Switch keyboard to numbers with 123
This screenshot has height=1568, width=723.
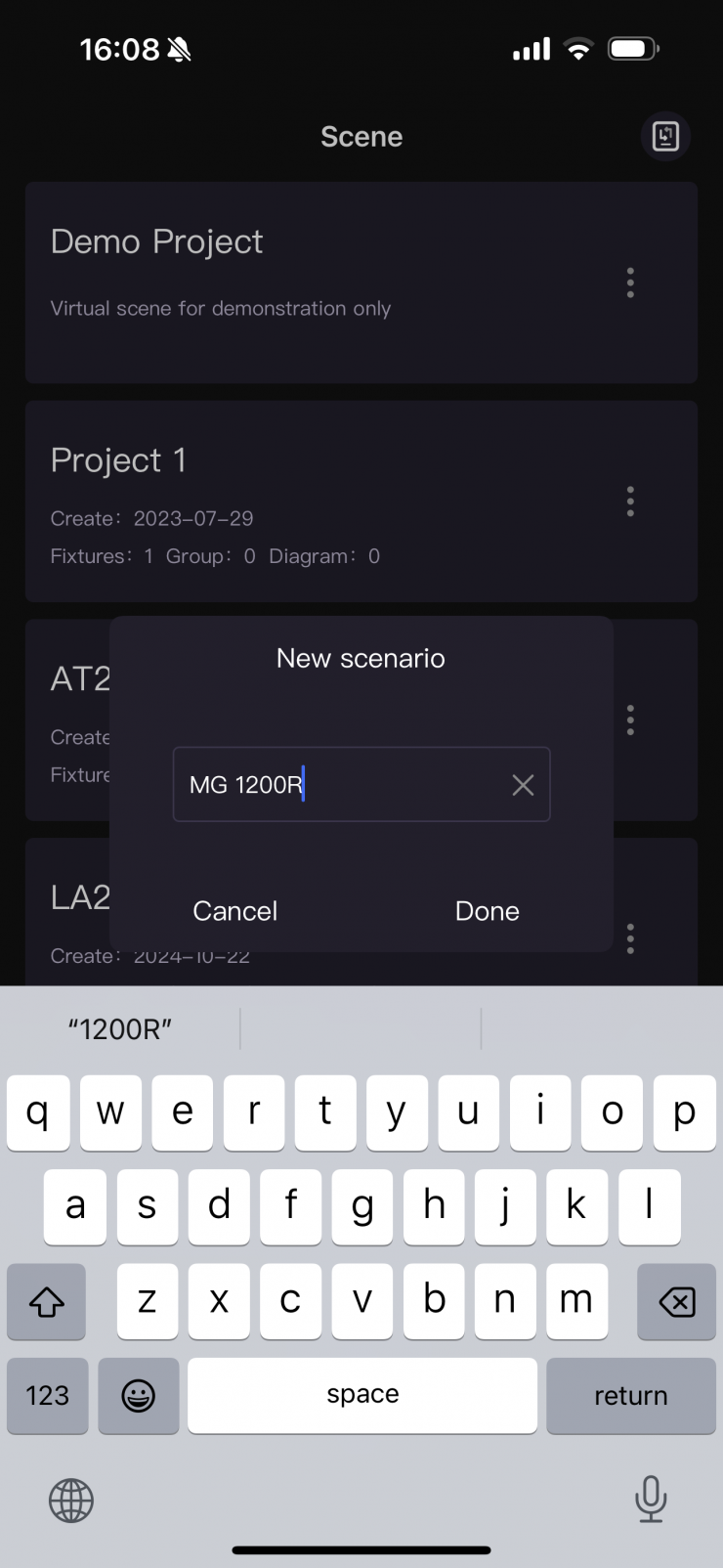coord(47,1395)
